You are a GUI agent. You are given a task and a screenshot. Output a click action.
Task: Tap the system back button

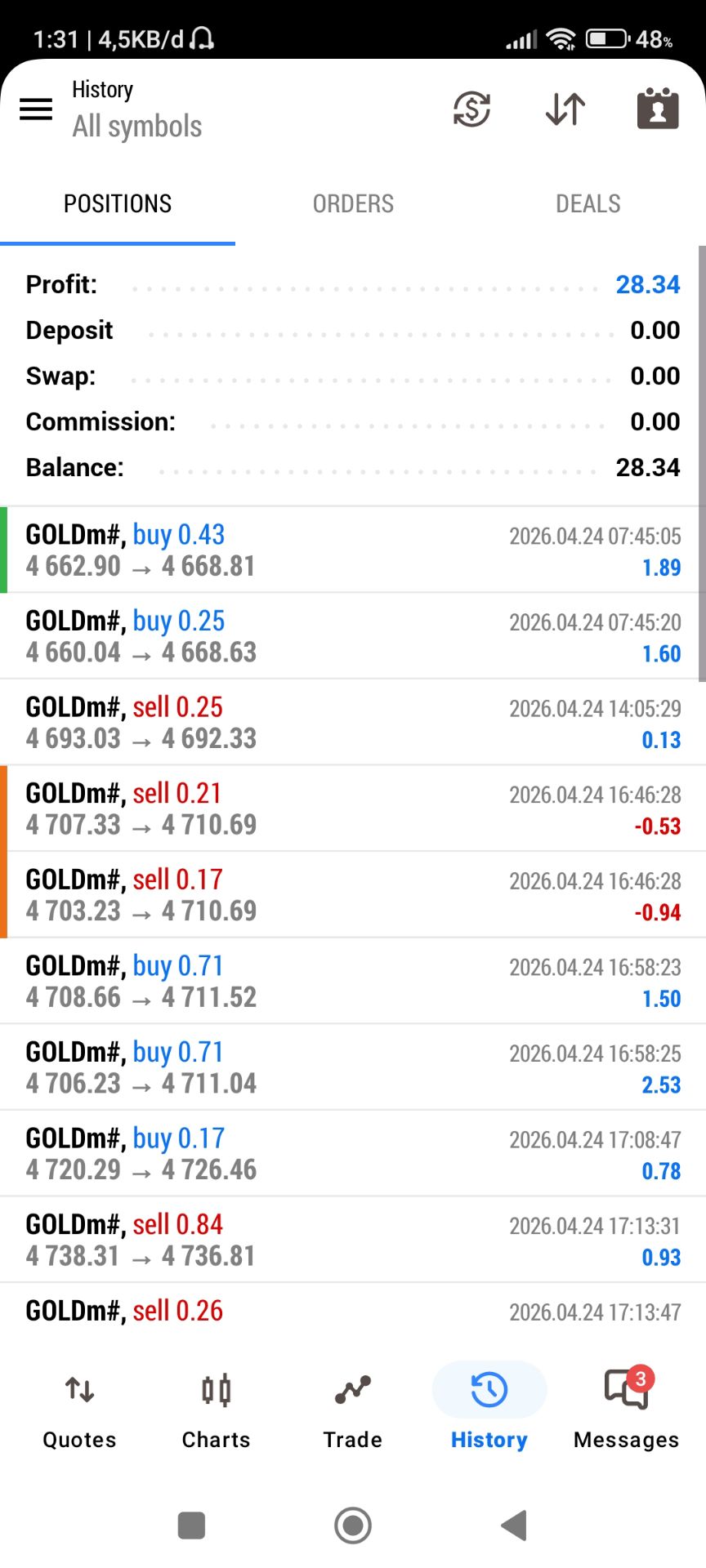coord(514,1525)
